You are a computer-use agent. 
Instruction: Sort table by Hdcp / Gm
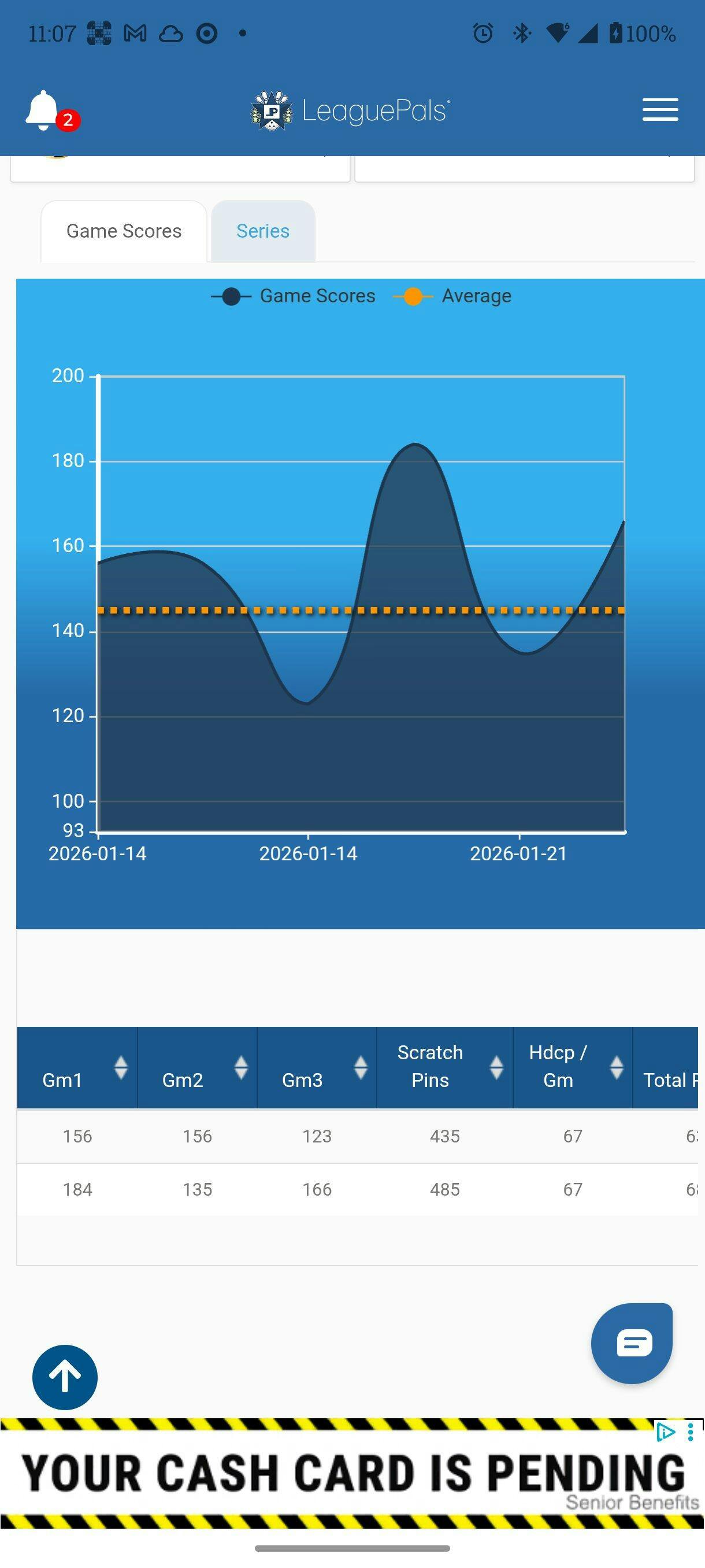(573, 1066)
